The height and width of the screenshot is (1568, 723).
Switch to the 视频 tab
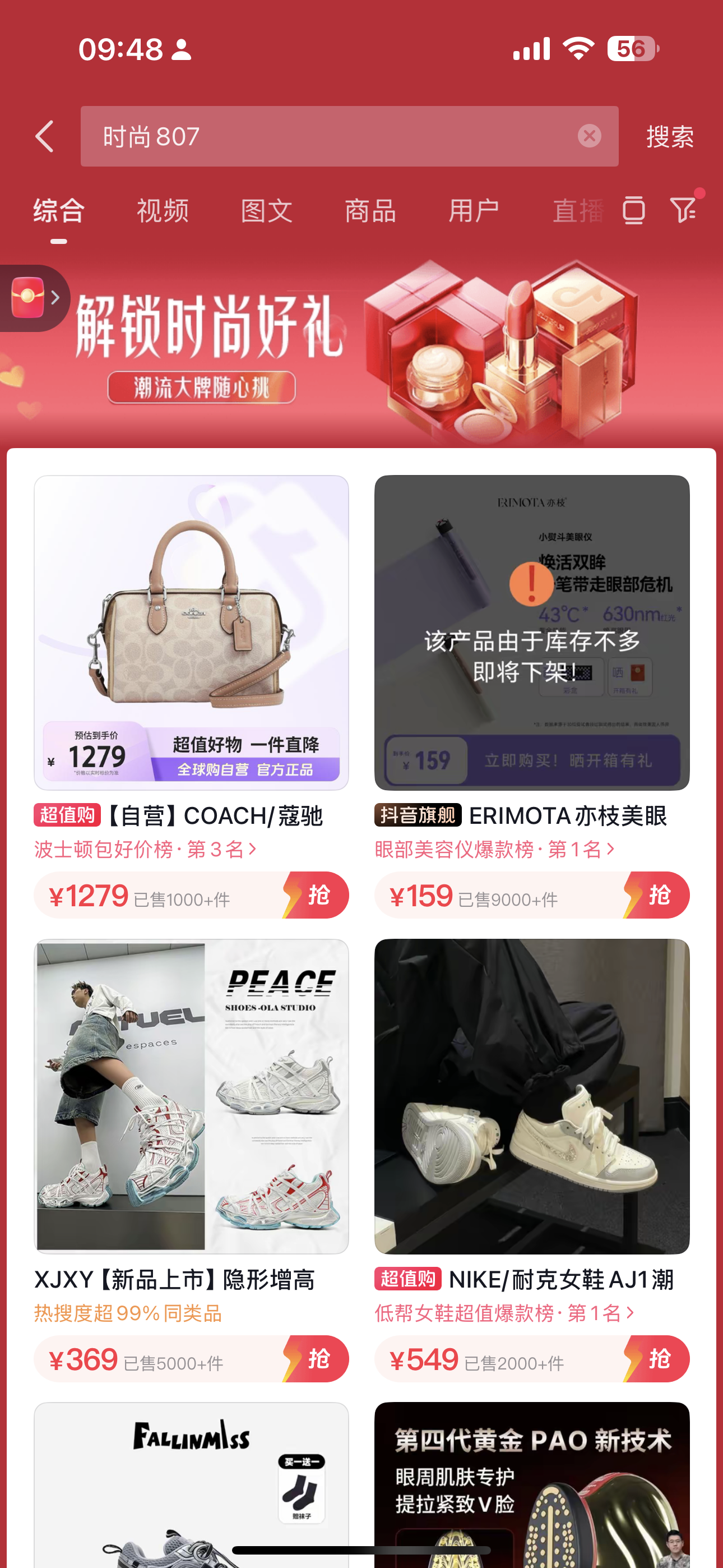tap(163, 211)
